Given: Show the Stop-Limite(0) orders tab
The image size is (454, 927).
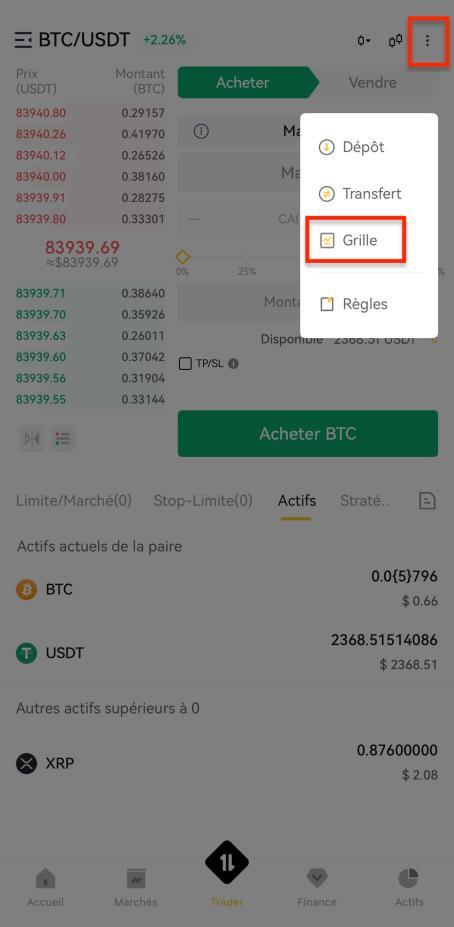Looking at the screenshot, I should [x=203, y=501].
